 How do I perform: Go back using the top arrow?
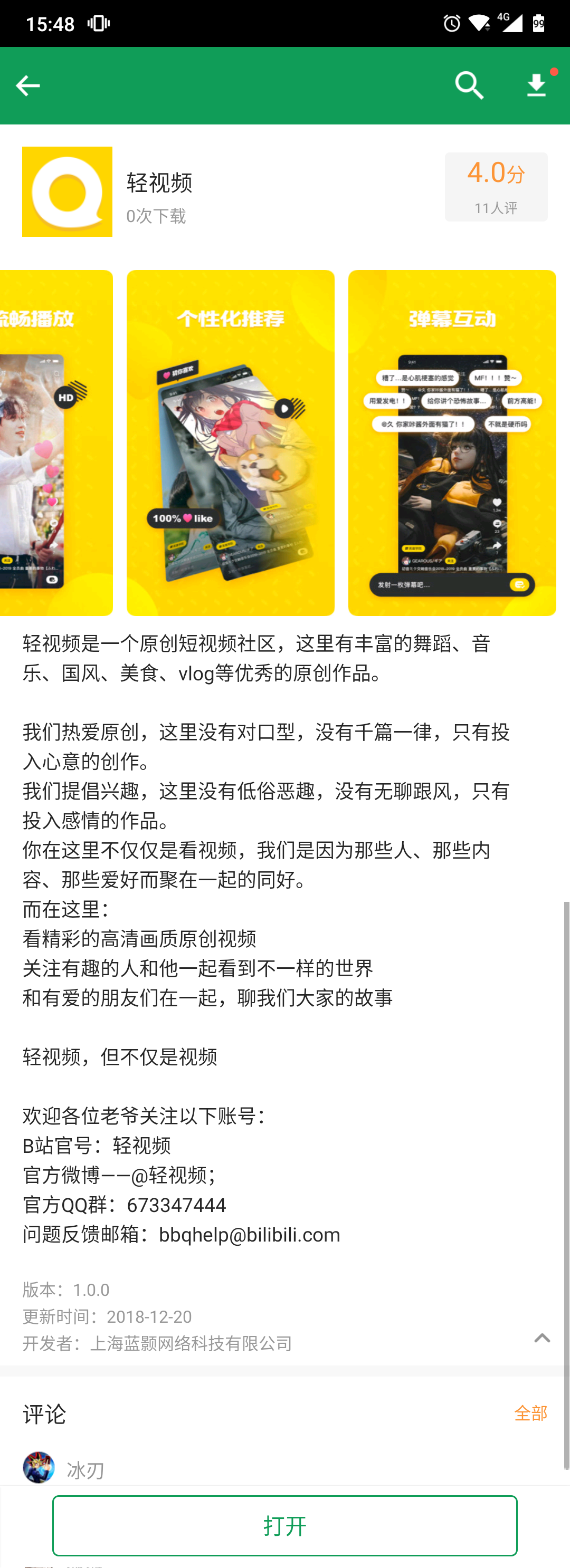pos(27,86)
